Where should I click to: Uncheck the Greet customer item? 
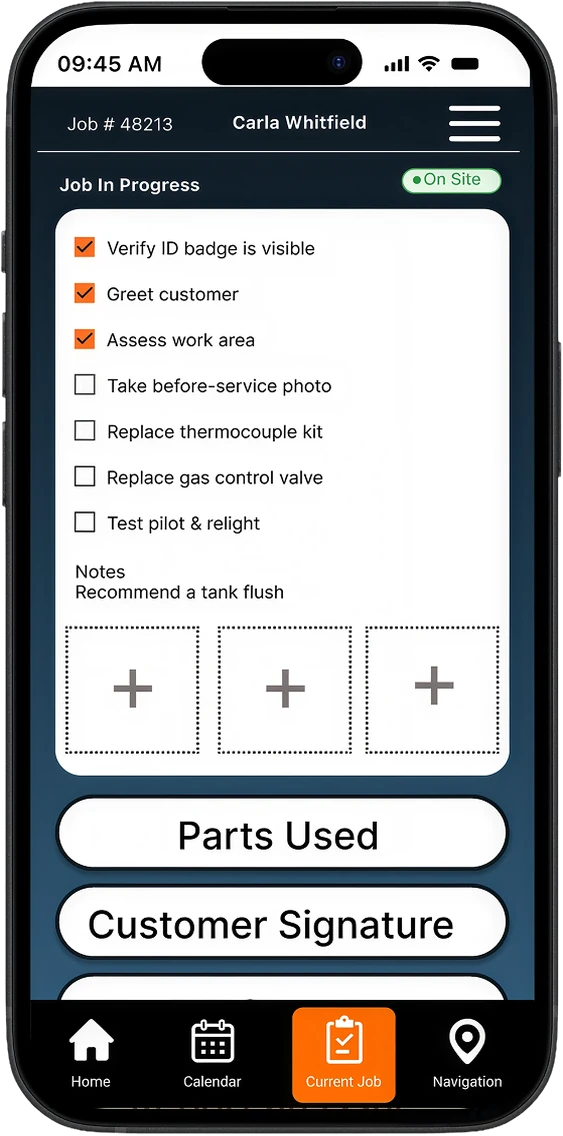coord(85,293)
